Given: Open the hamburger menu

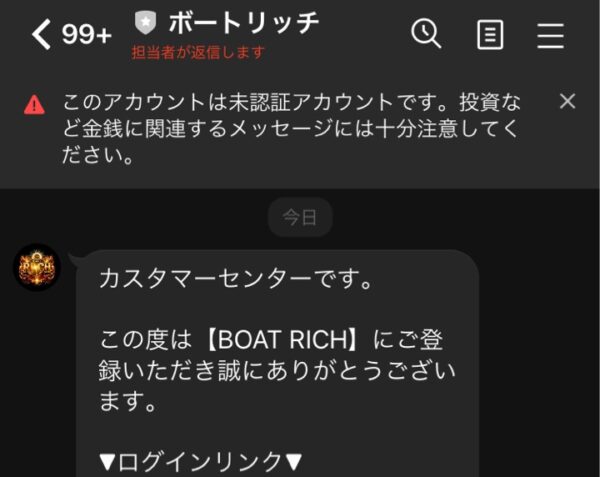Looking at the screenshot, I should point(551,36).
